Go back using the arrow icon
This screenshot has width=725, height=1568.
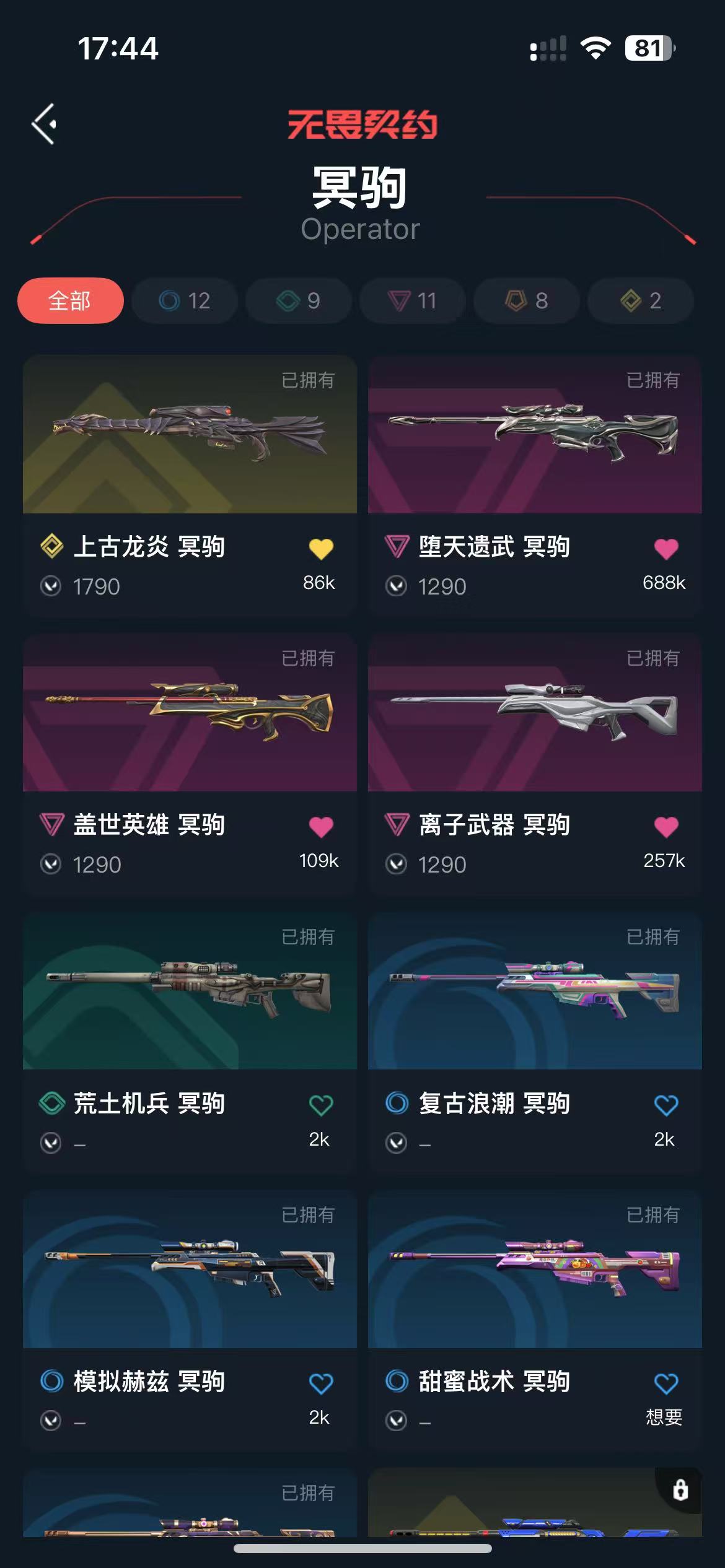pyautogui.click(x=44, y=124)
